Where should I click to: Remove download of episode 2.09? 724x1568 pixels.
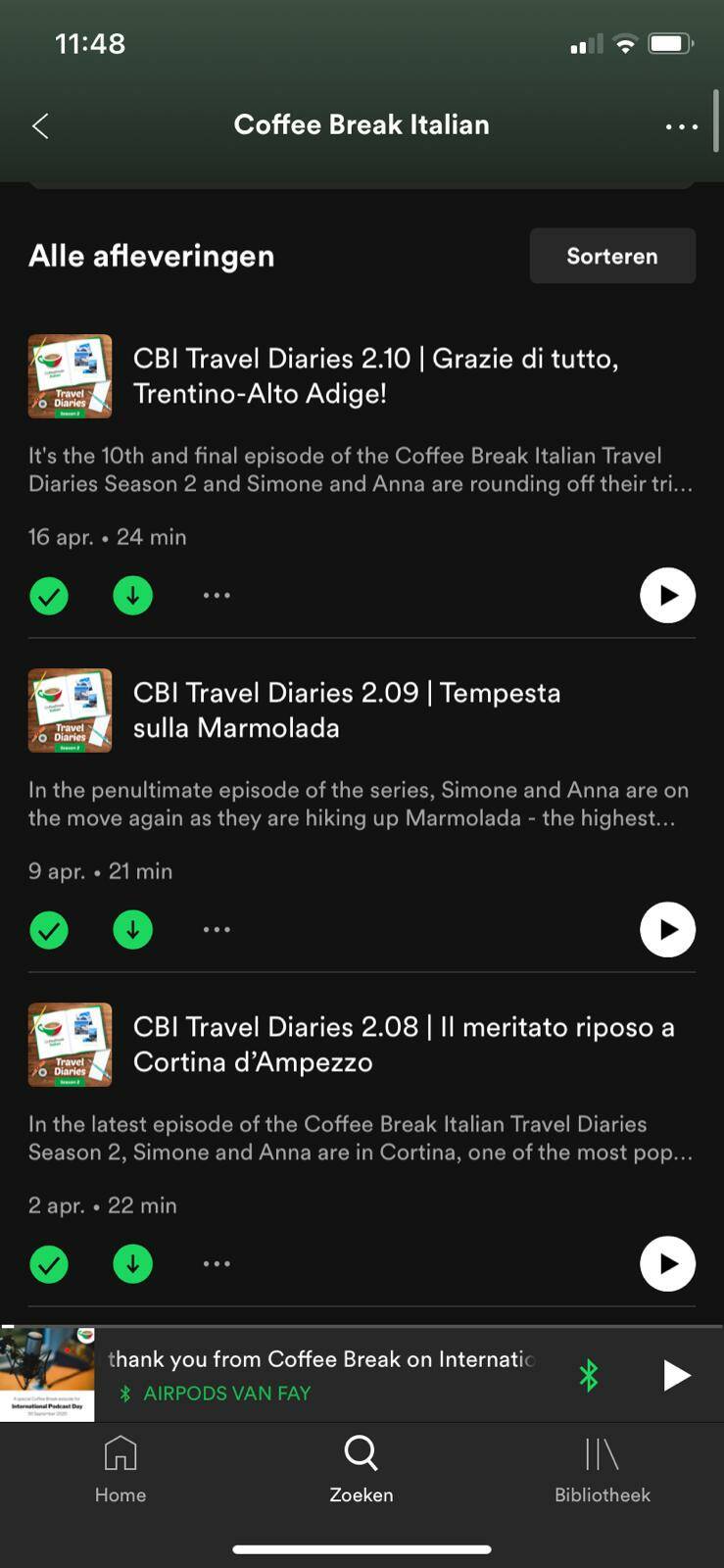tap(132, 929)
